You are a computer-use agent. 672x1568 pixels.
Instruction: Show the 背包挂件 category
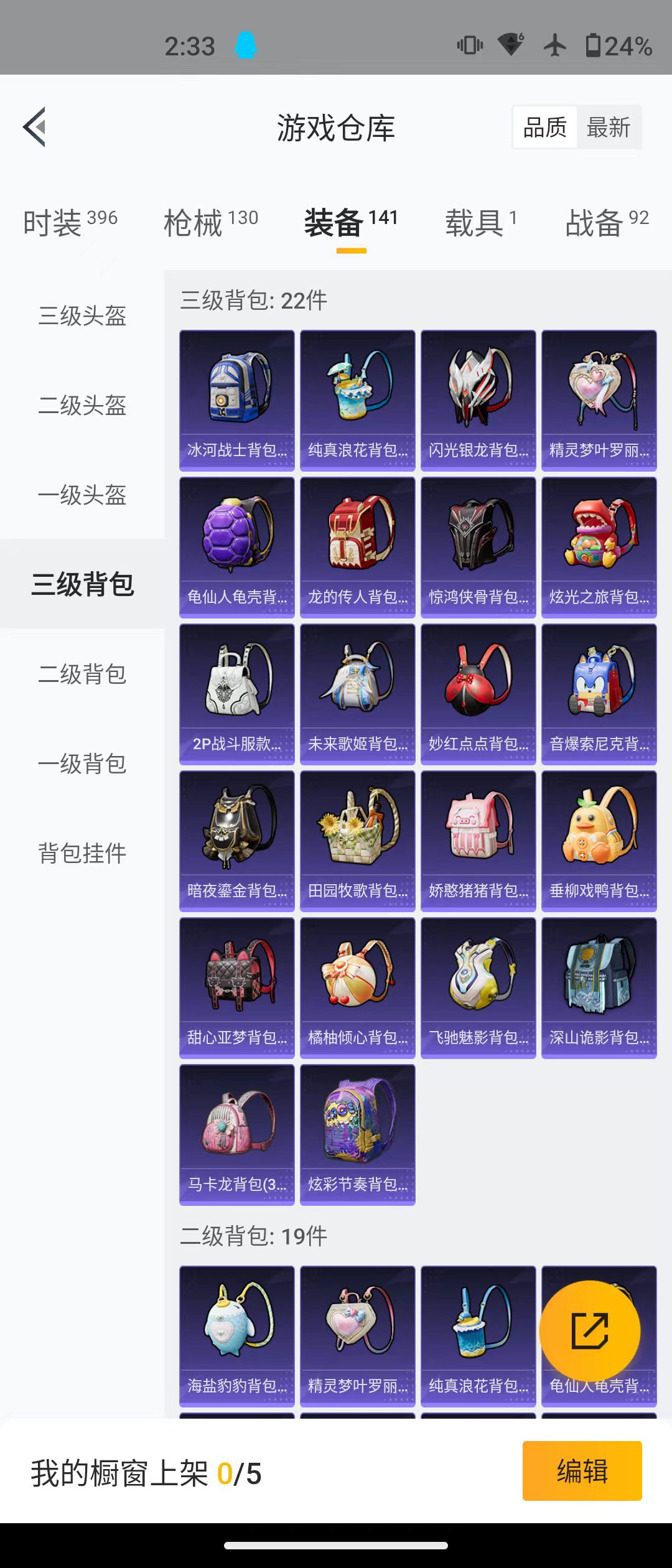click(82, 854)
